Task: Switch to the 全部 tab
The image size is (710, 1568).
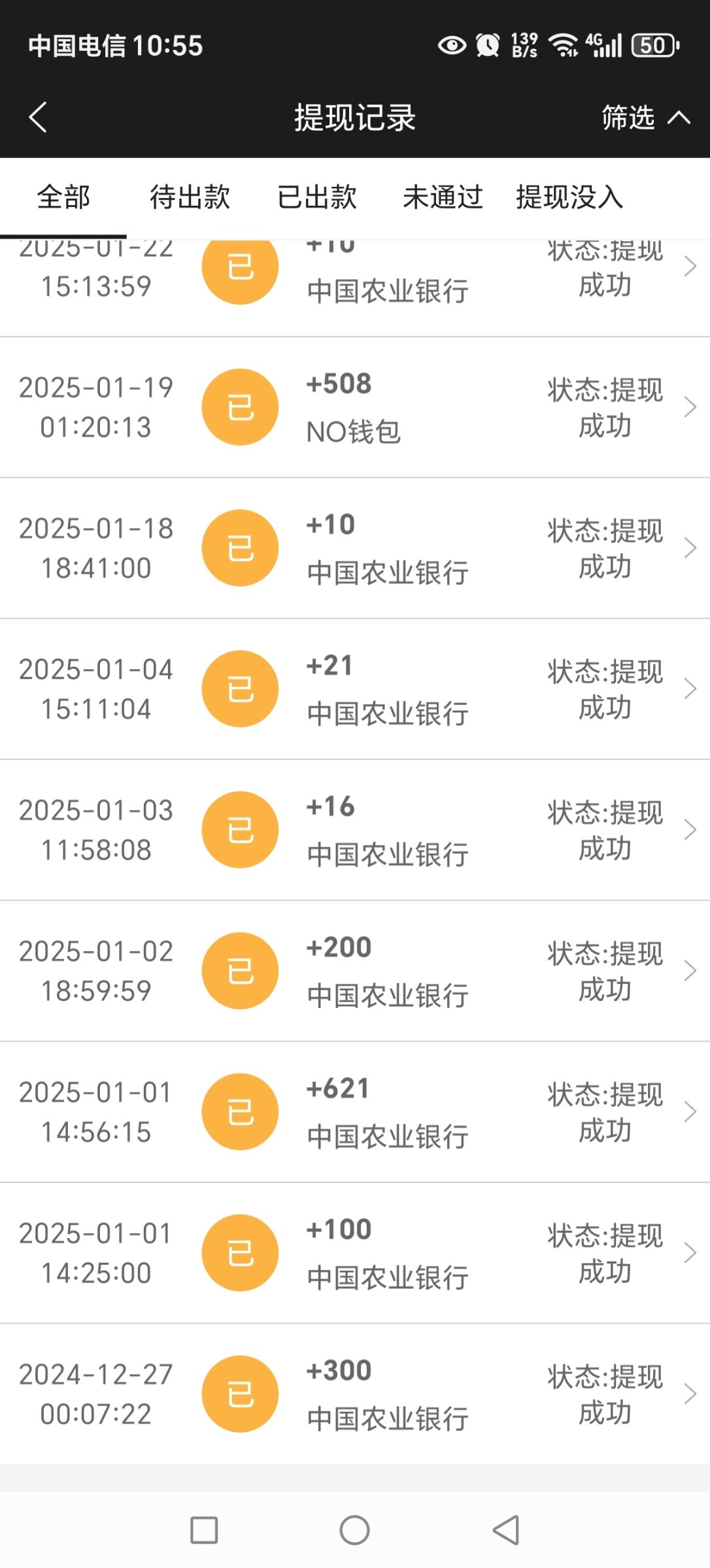Action: tap(63, 197)
